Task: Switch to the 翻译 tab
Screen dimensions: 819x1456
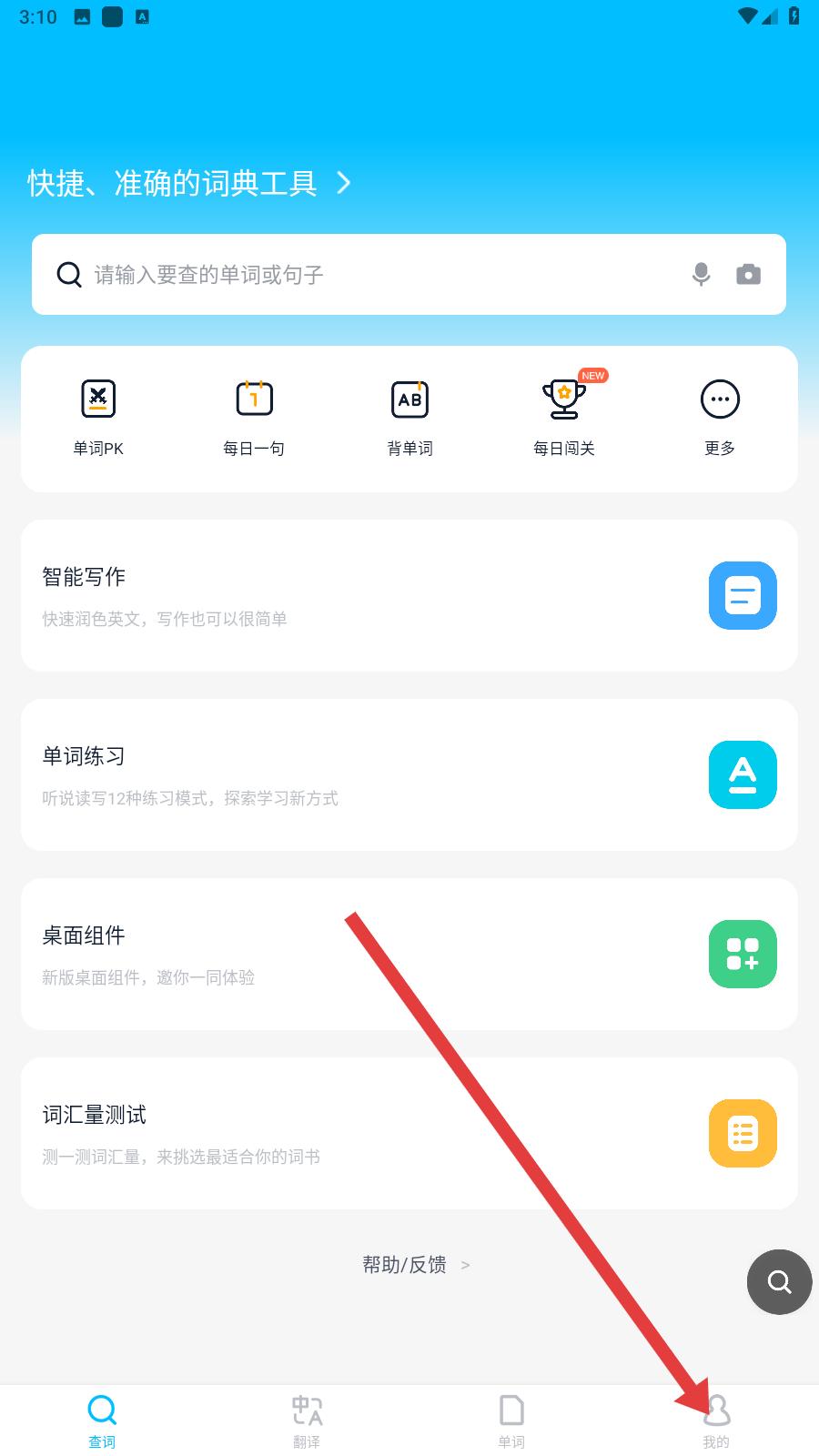Action: coord(307,1421)
